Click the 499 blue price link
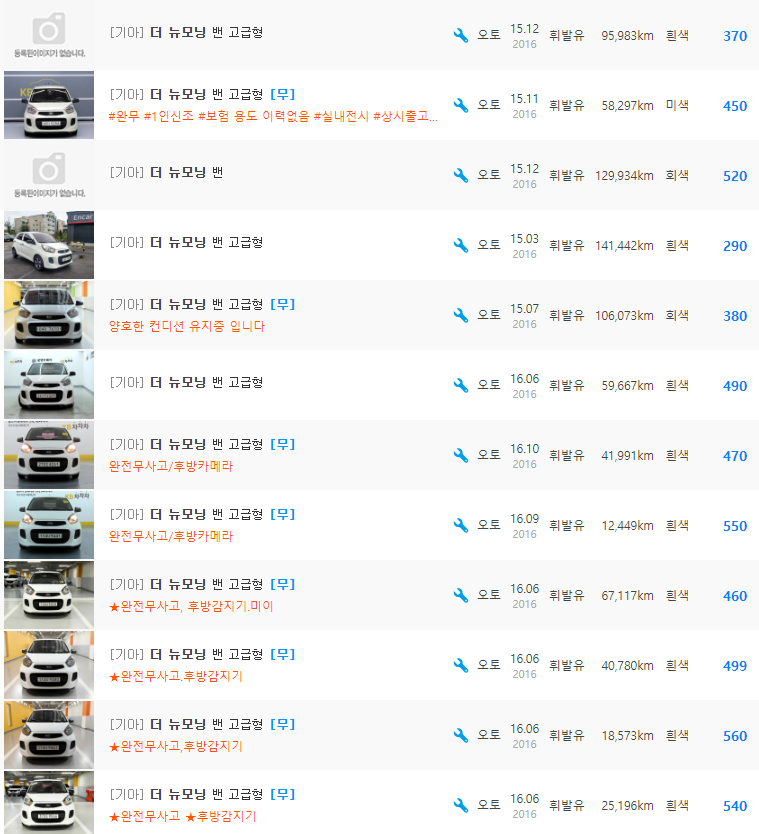Viewport: 759px width, 834px height. tap(734, 664)
